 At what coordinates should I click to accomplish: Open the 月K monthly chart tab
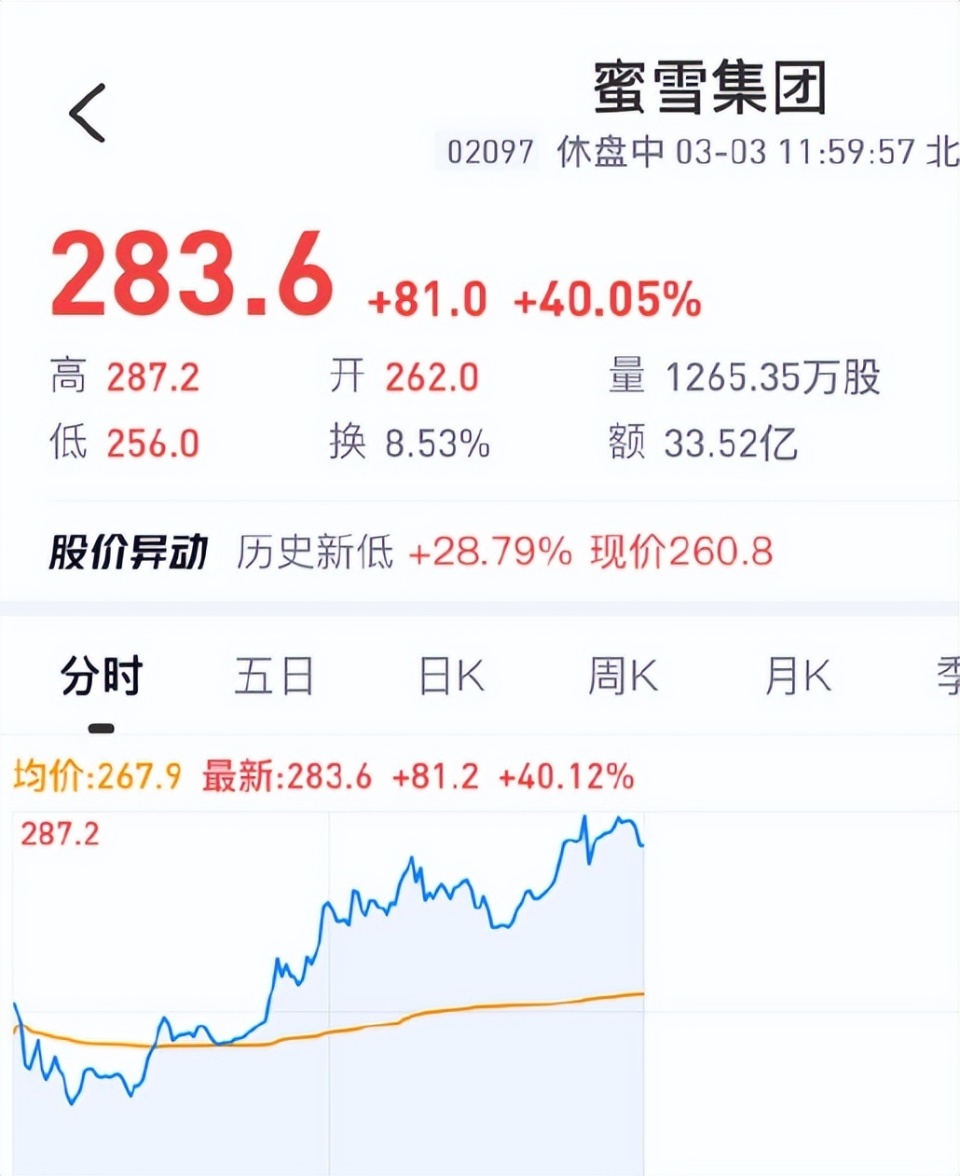(795, 676)
